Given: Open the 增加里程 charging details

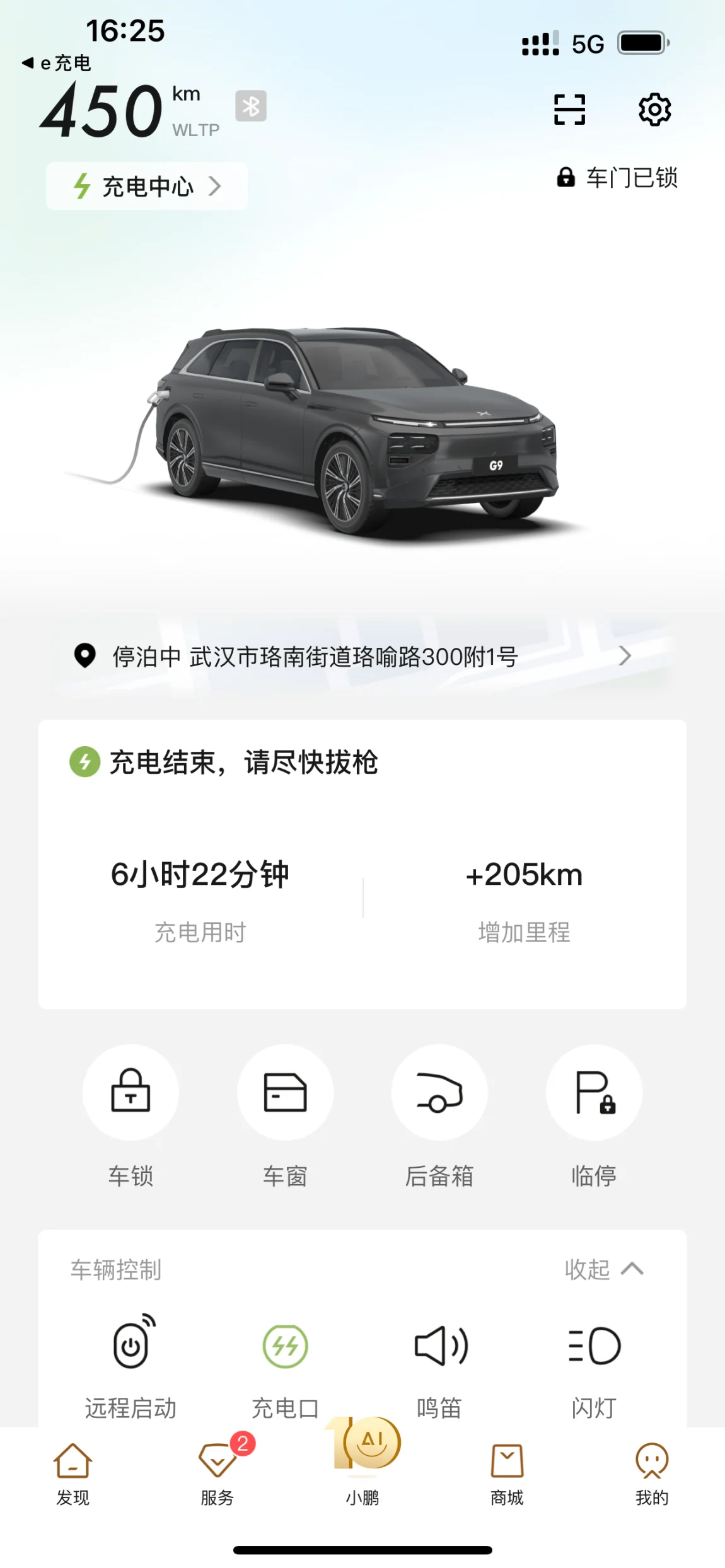Looking at the screenshot, I should point(524,898).
